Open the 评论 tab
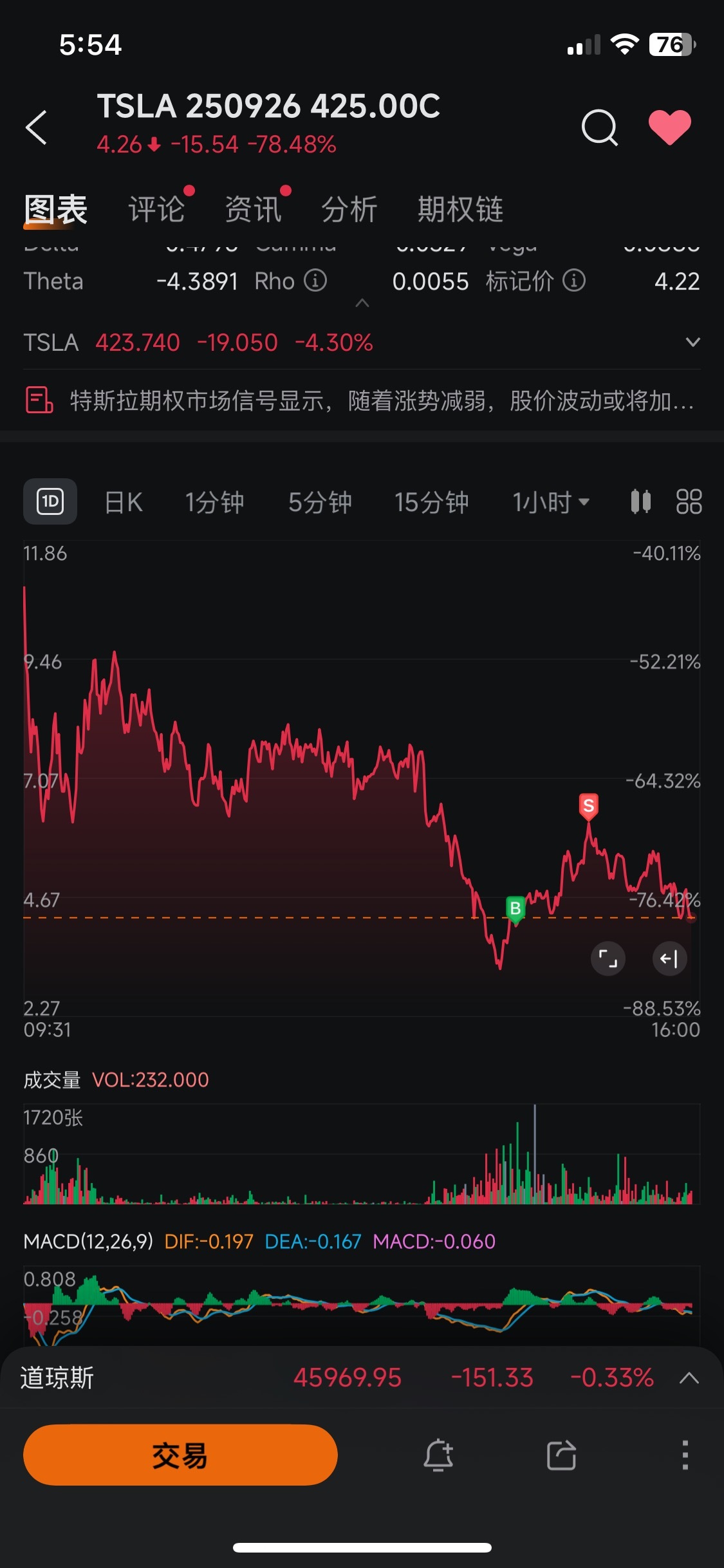 [157, 209]
